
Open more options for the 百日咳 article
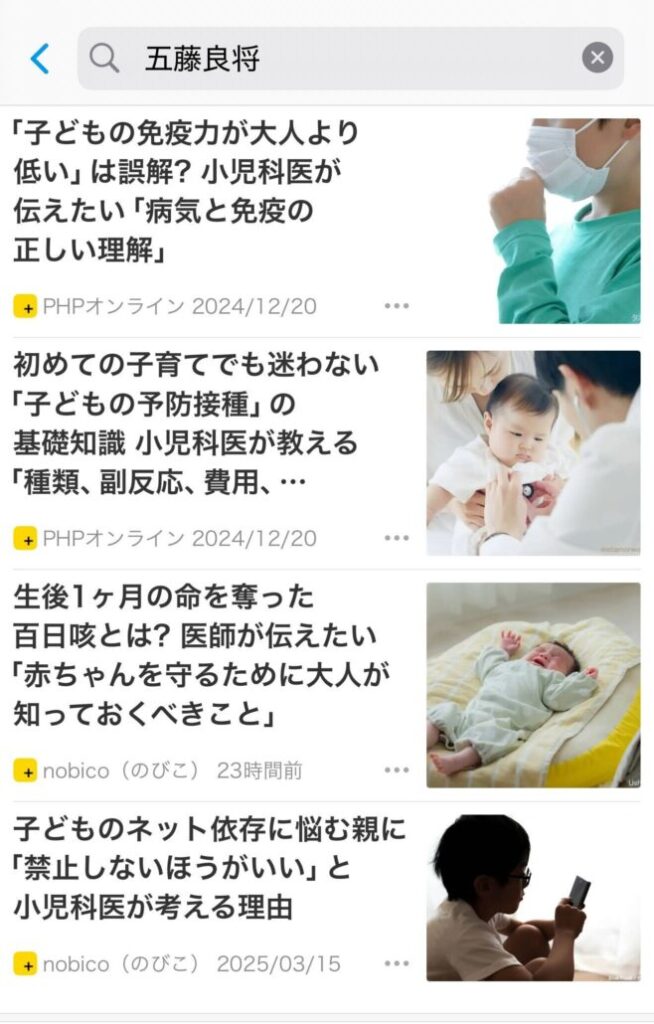(397, 770)
